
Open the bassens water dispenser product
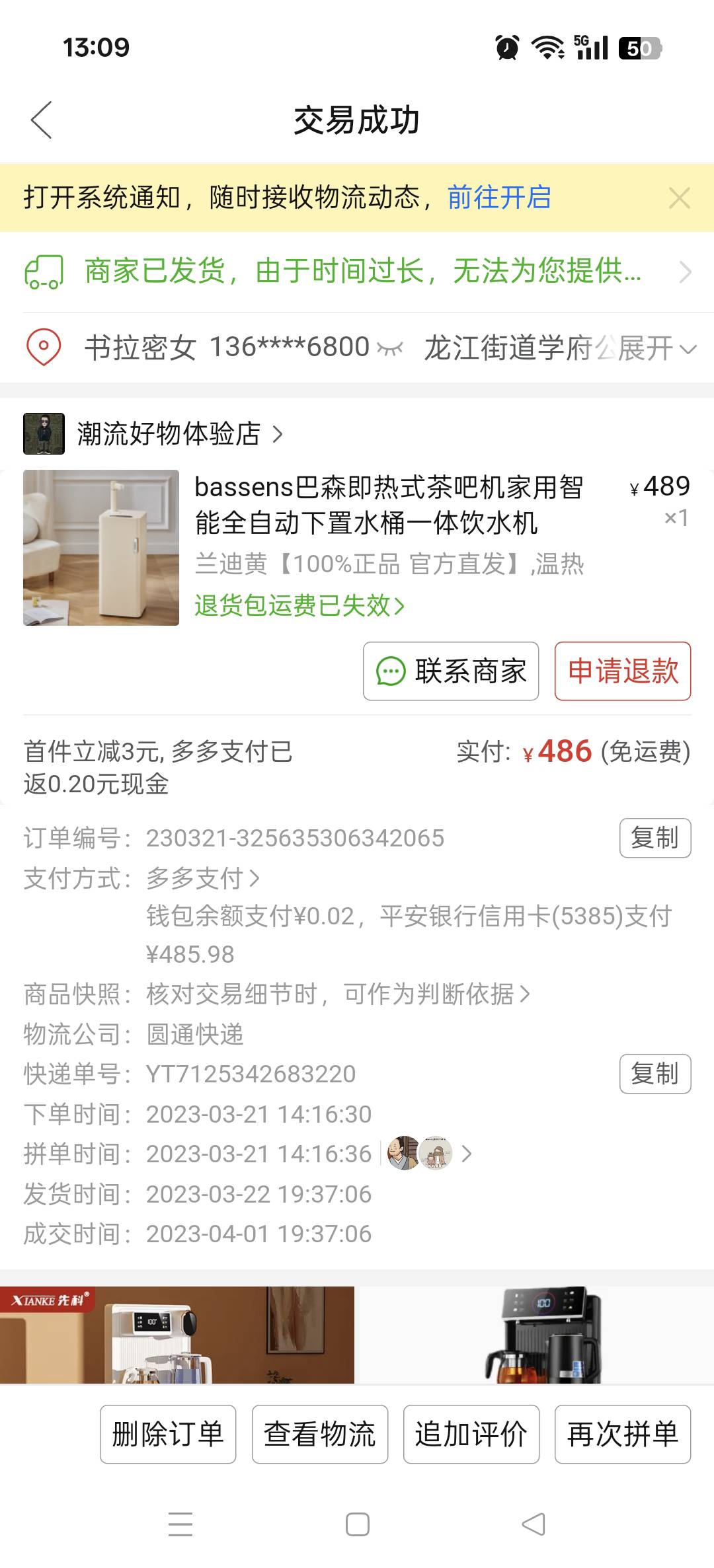point(387,505)
